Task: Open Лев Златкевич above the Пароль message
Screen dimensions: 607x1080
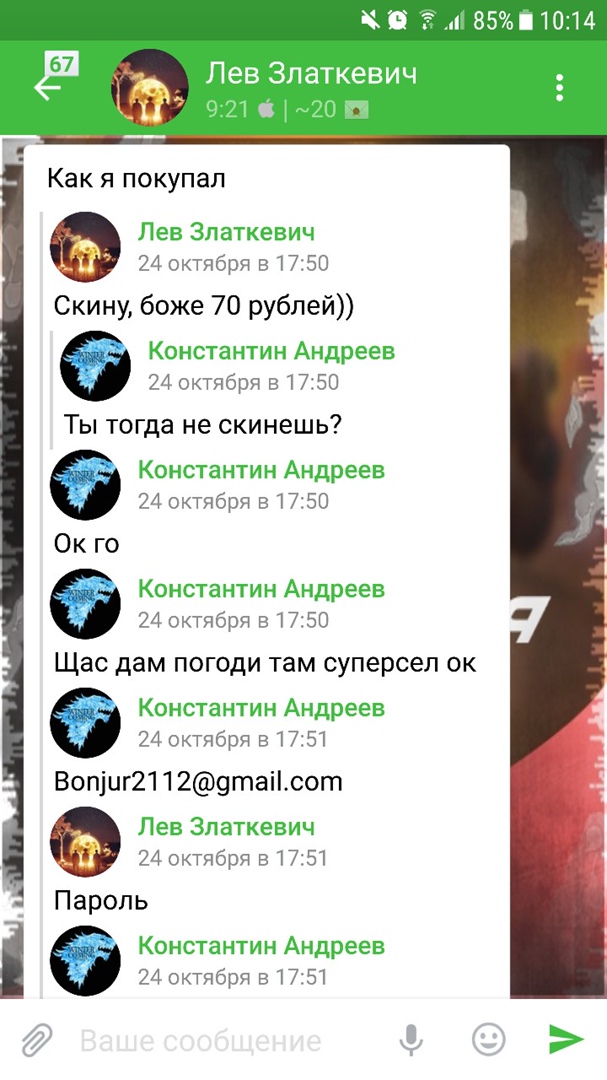Action: [x=225, y=827]
